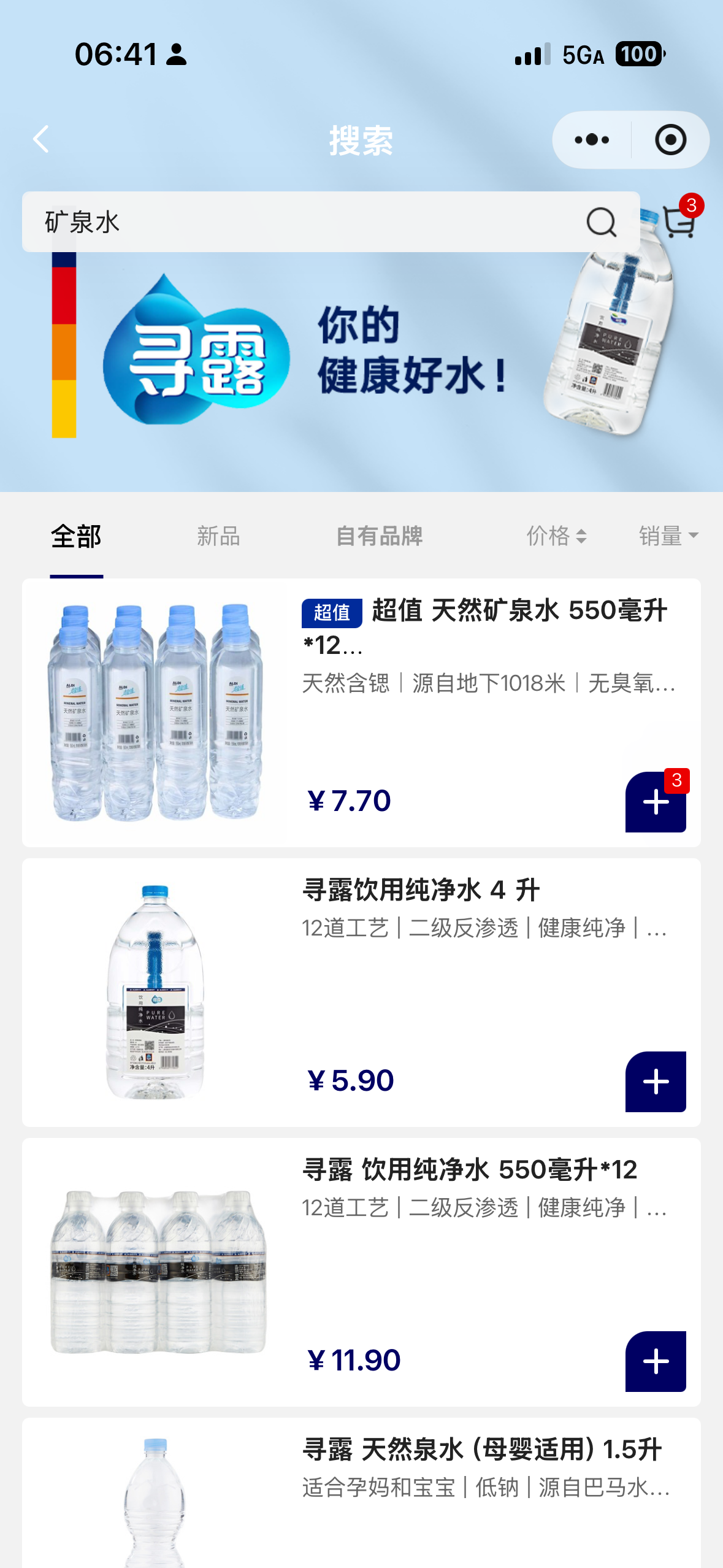The width and height of the screenshot is (723, 1568).
Task: Open 超值 天然矿泉水 550毫升 product
Action: tap(484, 626)
